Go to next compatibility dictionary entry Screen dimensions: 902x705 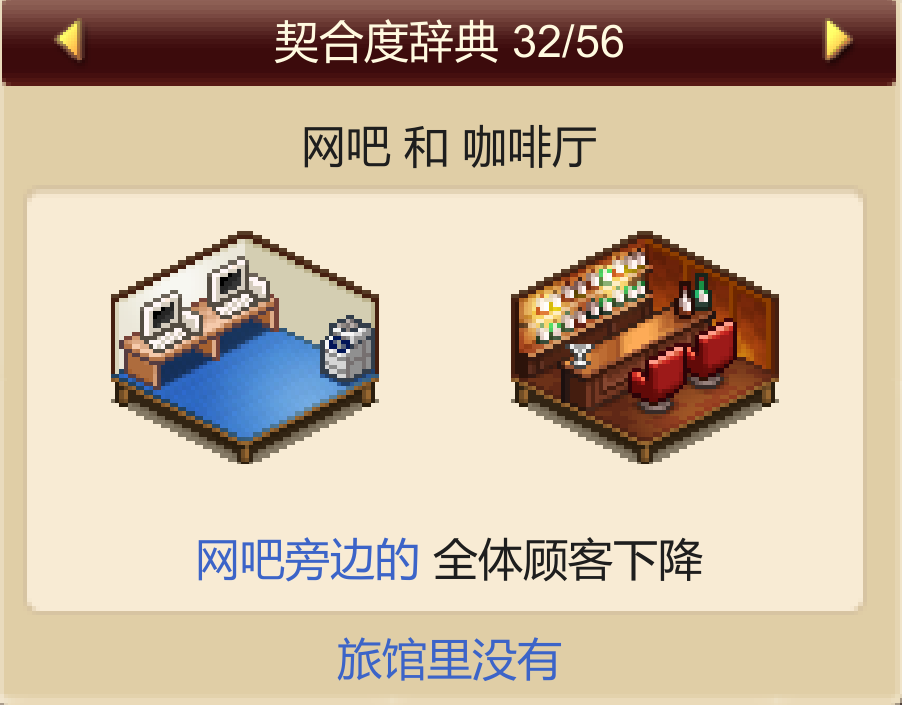tap(836, 41)
